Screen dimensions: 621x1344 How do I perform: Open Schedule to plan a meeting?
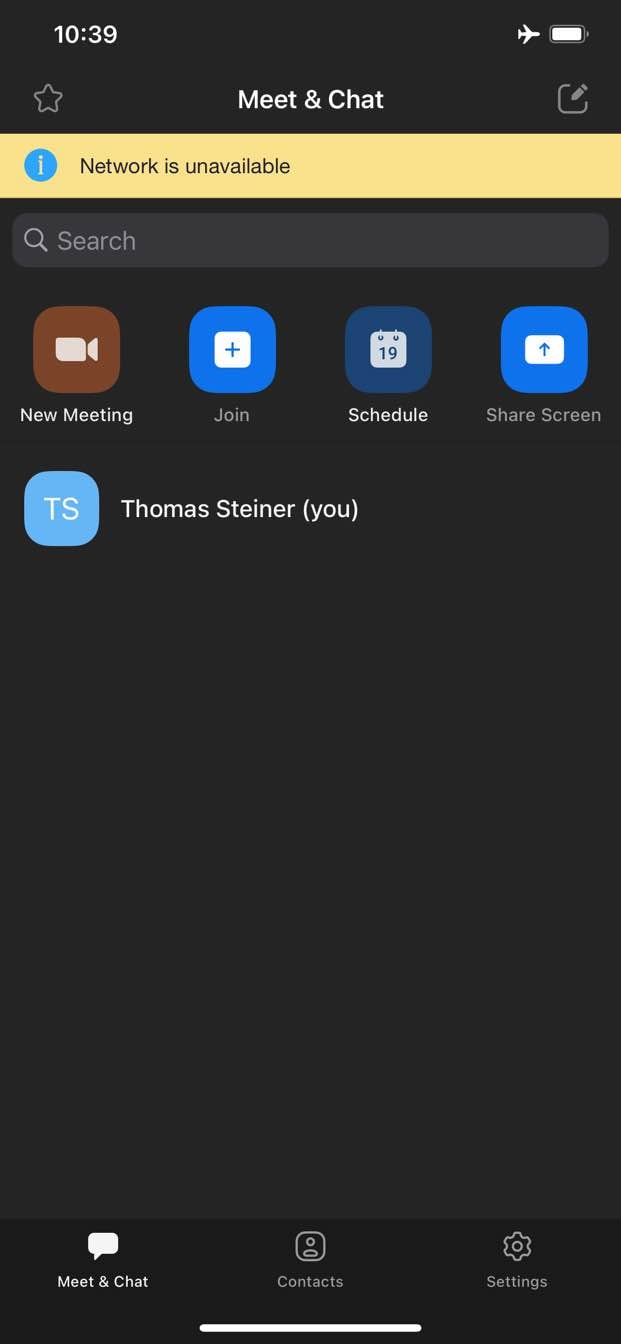(388, 350)
